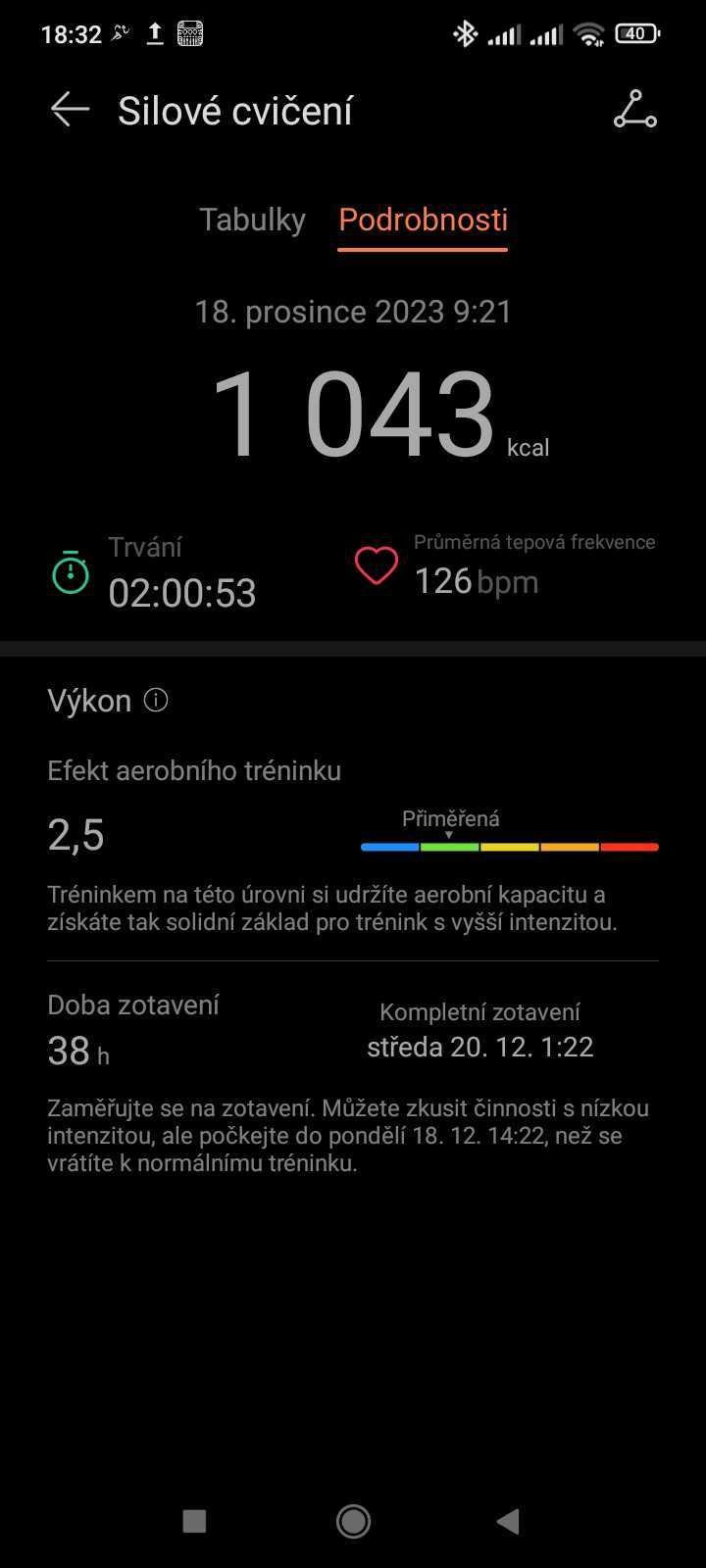The image size is (706, 1568).
Task: Tap the system home button
Action: [353, 1521]
